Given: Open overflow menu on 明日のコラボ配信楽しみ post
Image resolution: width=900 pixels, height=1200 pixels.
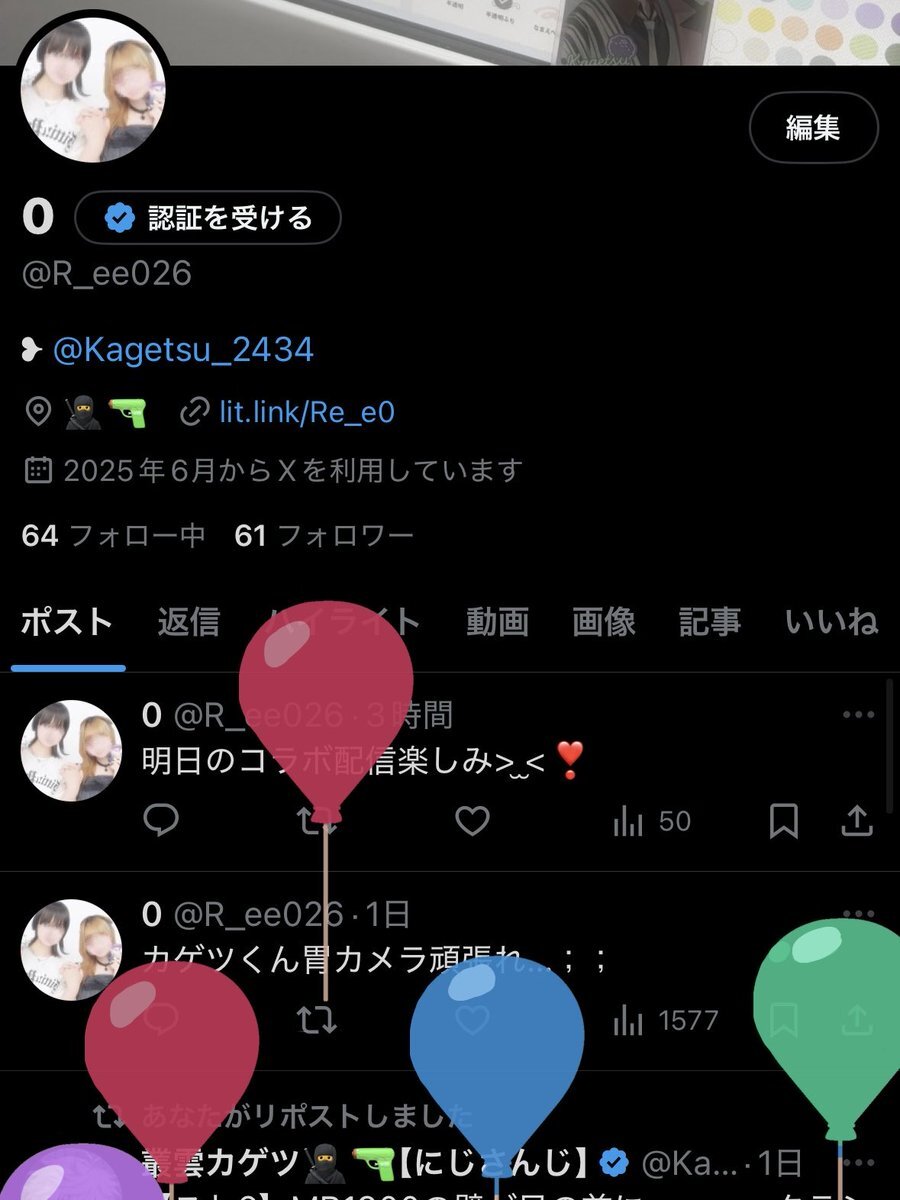Looking at the screenshot, I should 858,715.
